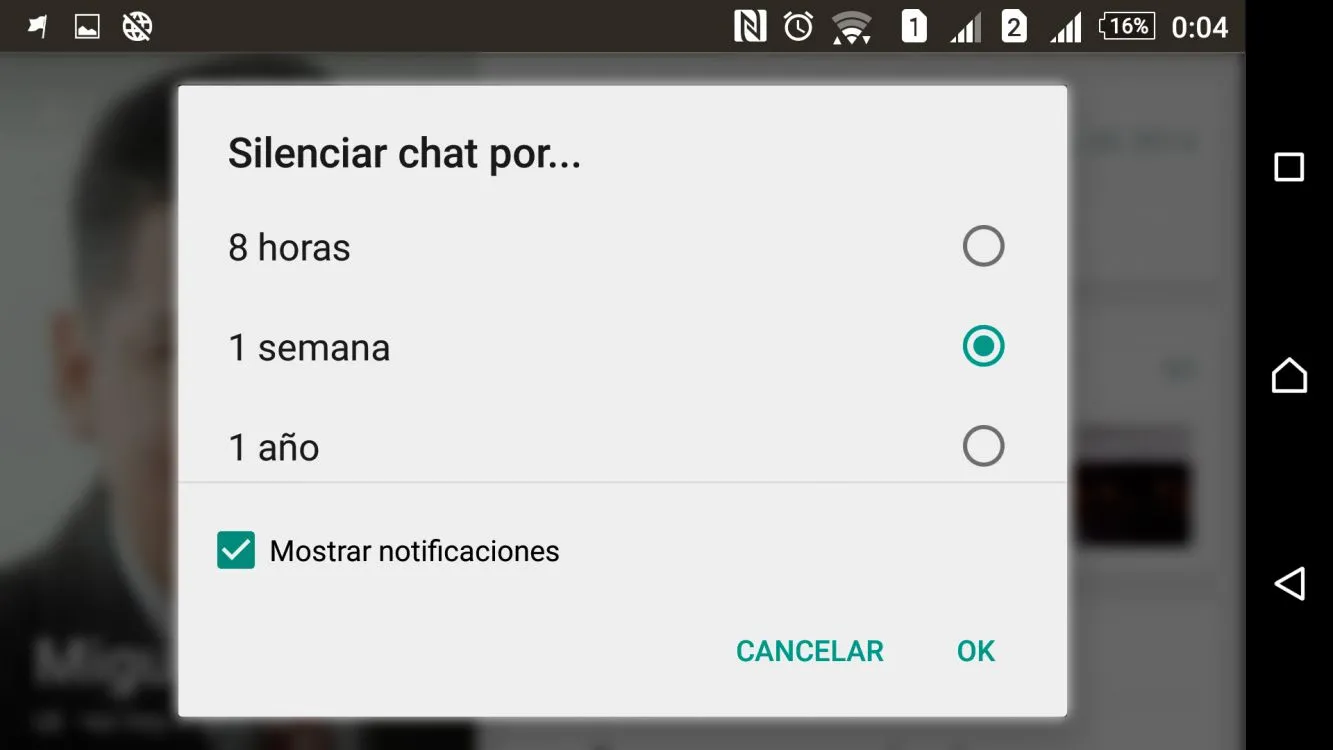Open the recent apps square button
The image size is (1333, 750).
coord(1289,167)
